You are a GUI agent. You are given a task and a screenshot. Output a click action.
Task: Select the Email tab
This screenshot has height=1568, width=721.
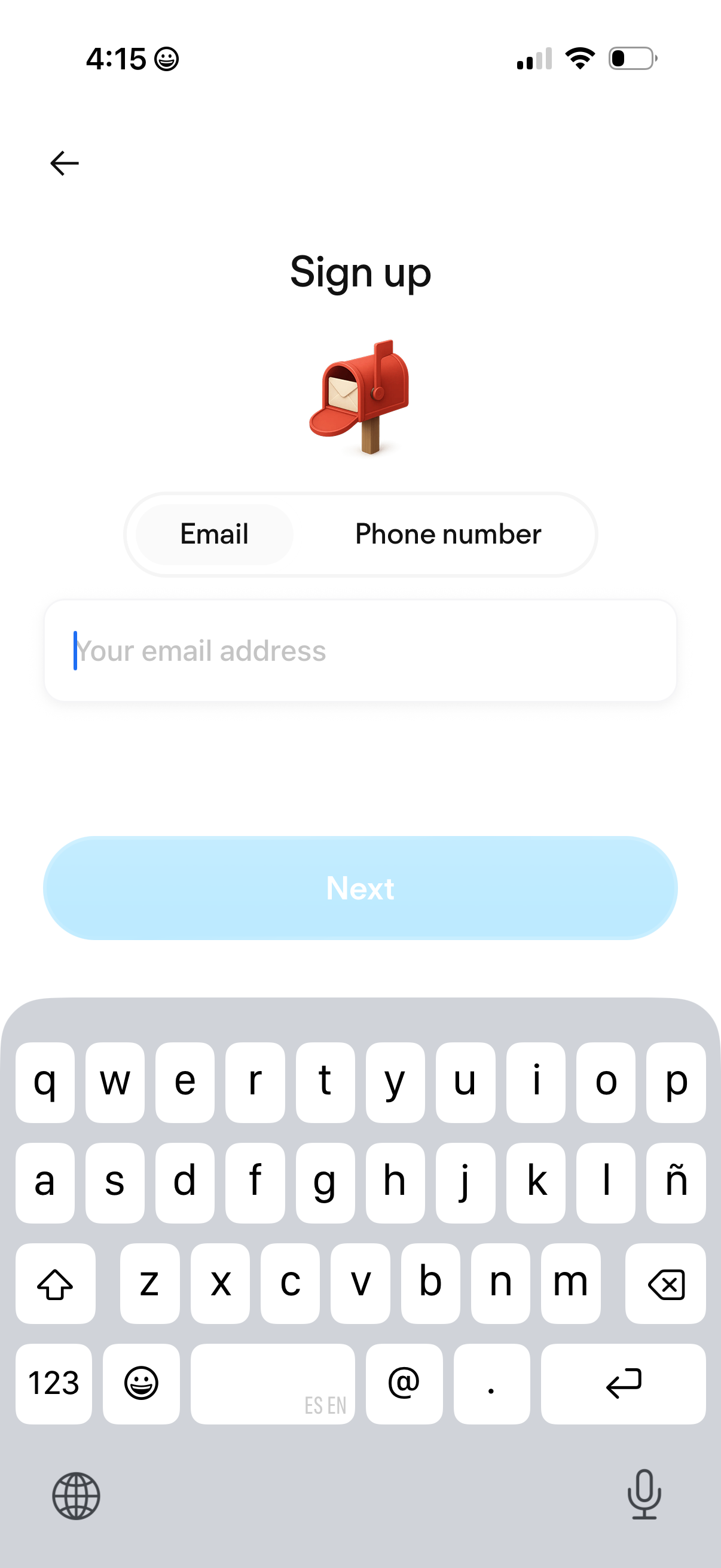[x=213, y=534]
